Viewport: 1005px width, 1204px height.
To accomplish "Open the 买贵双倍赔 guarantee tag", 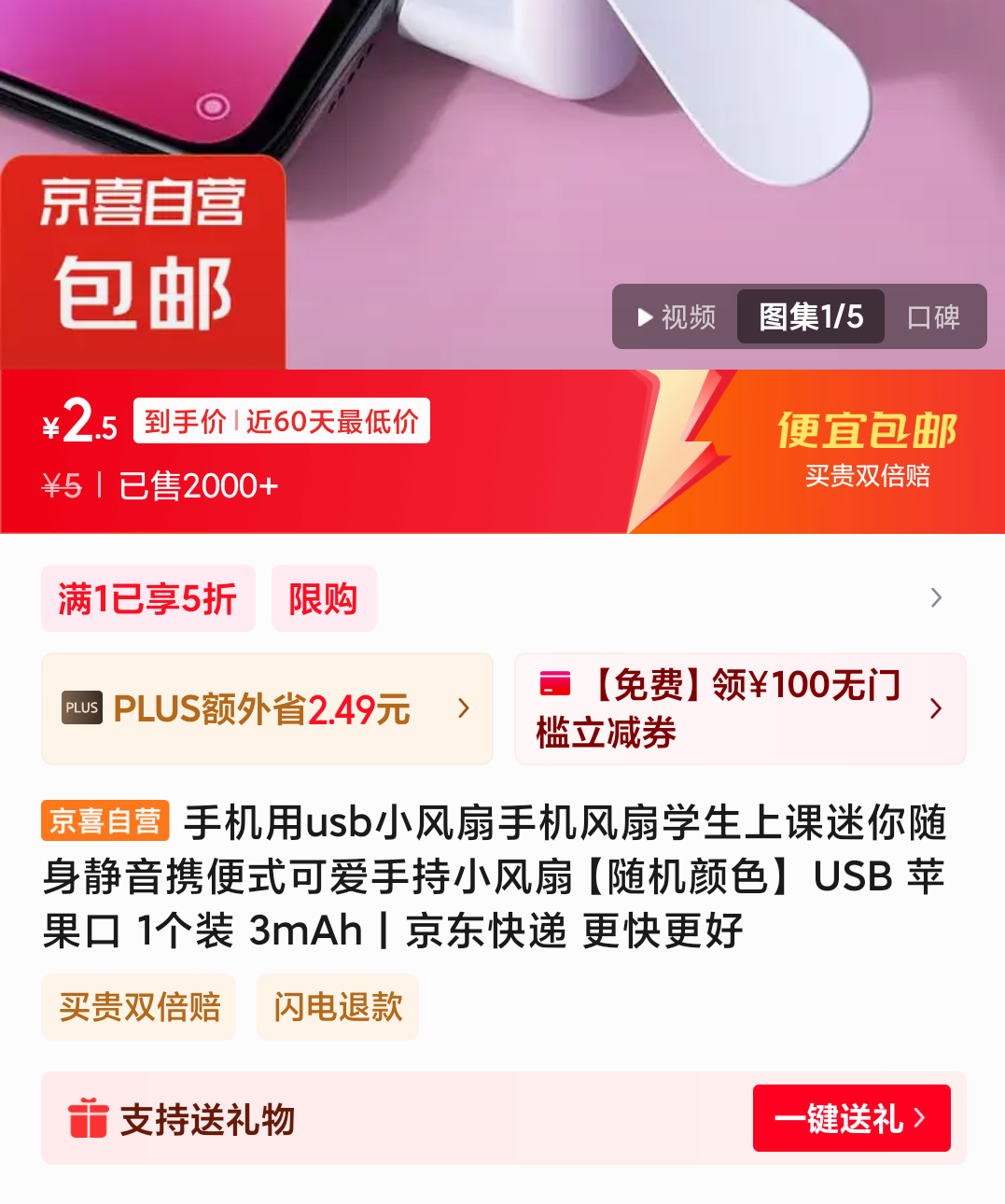I will tap(139, 1007).
